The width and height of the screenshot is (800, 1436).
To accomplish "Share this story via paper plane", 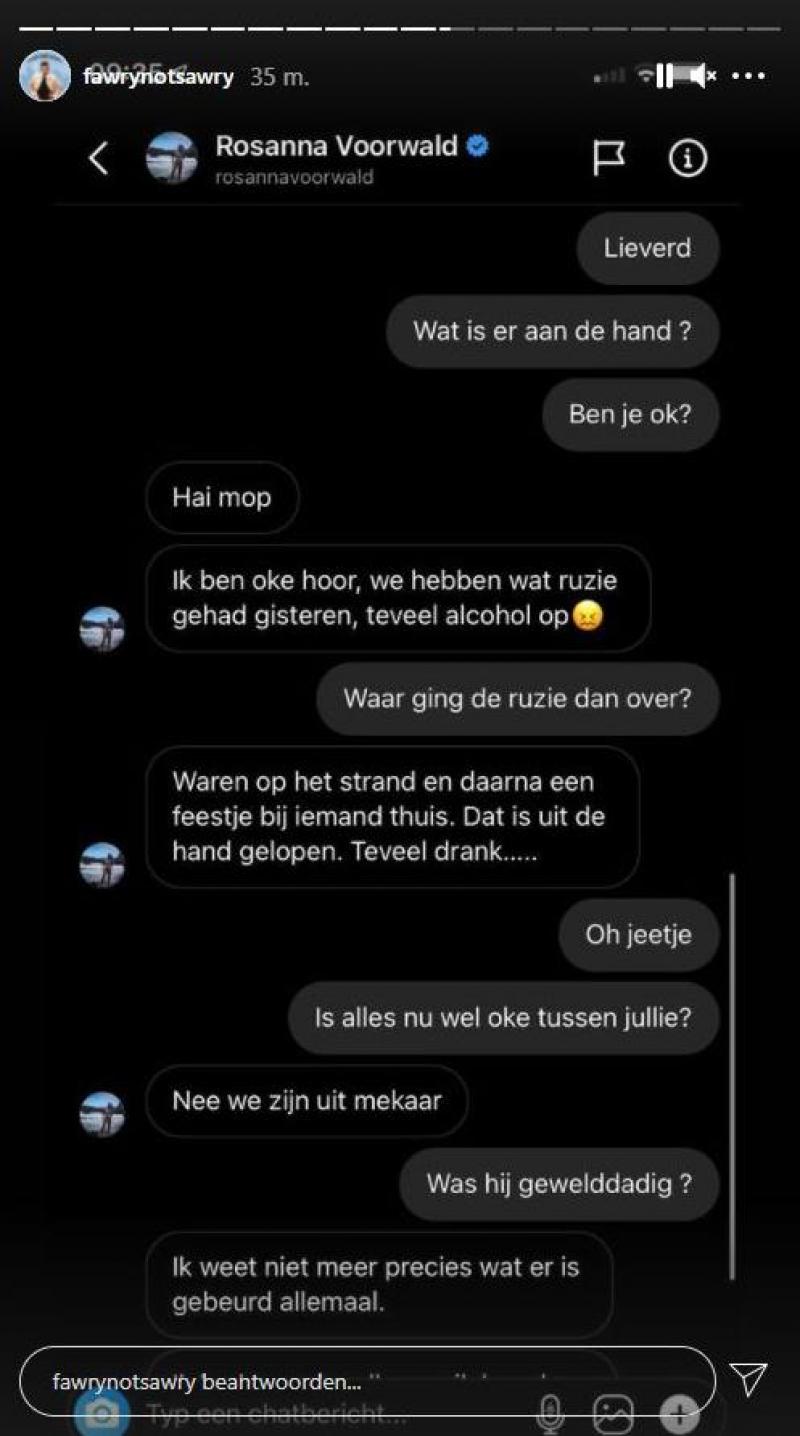I will (x=748, y=1379).
